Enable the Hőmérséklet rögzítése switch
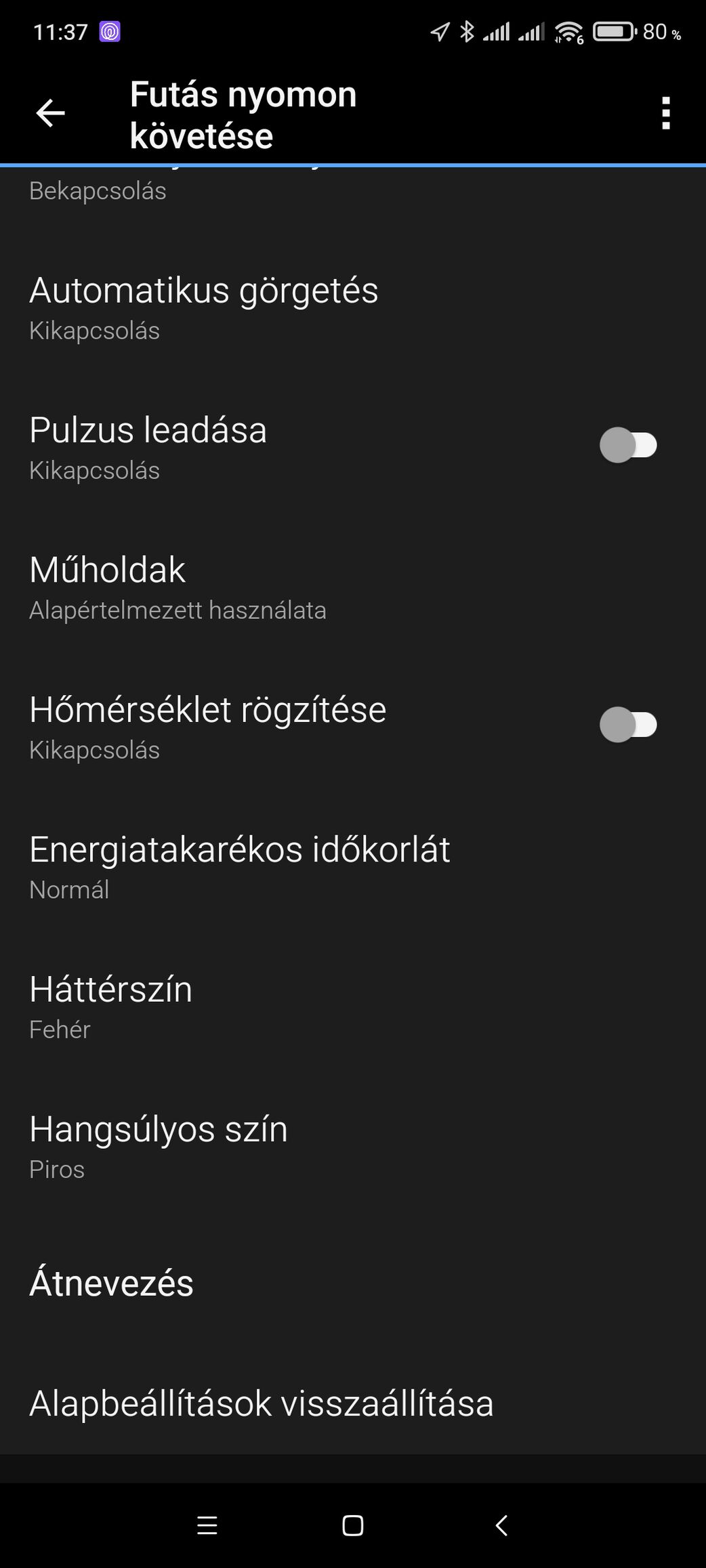The image size is (706, 1568). click(x=628, y=725)
